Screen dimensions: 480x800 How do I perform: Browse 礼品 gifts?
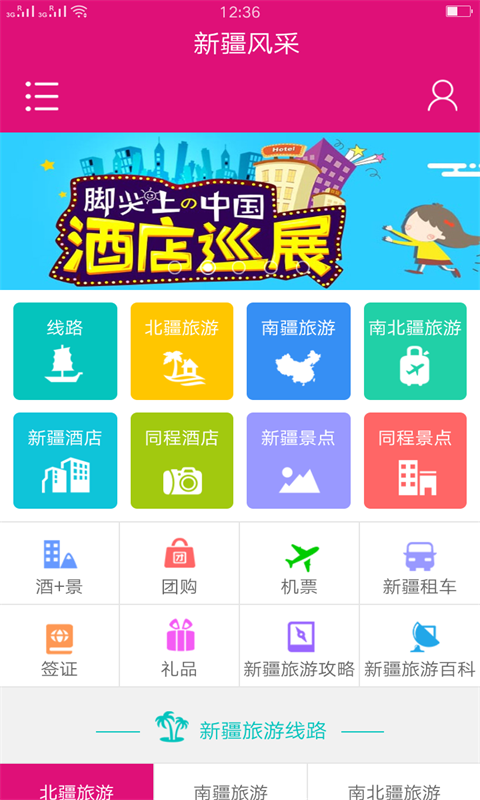[x=180, y=646]
